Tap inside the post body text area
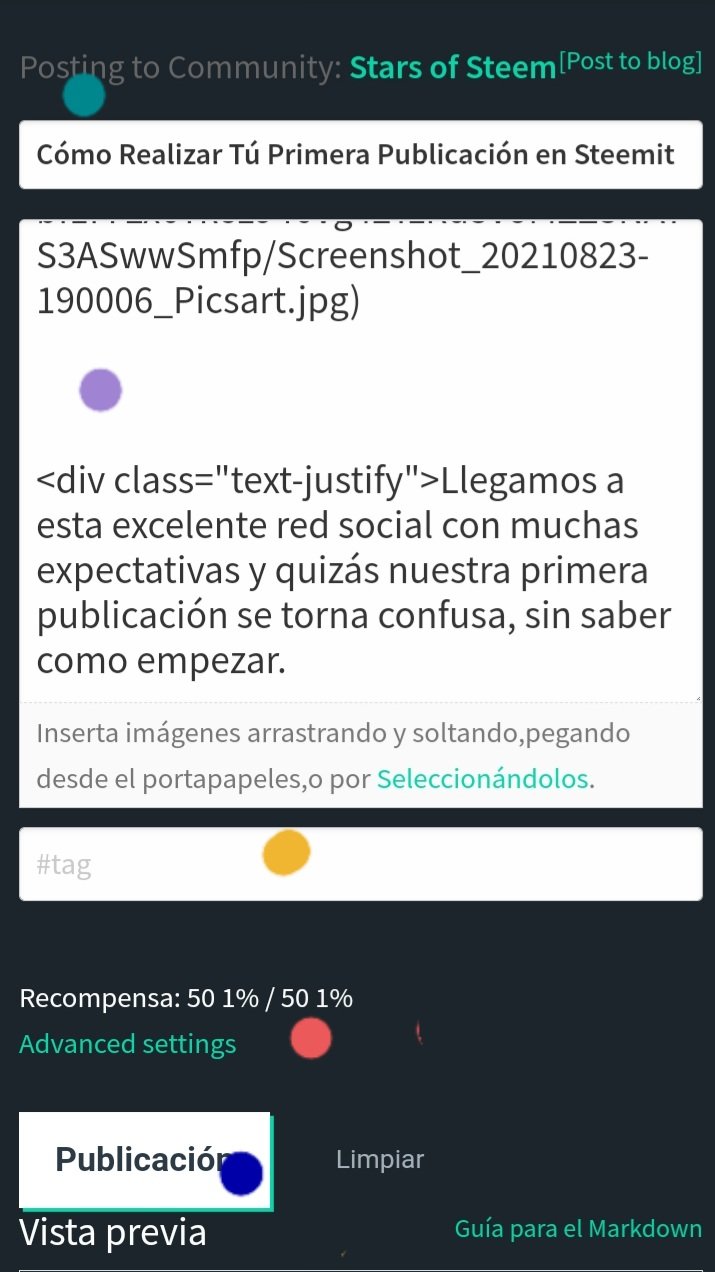Viewport: 715px width, 1272px height. pyautogui.click(x=360, y=460)
